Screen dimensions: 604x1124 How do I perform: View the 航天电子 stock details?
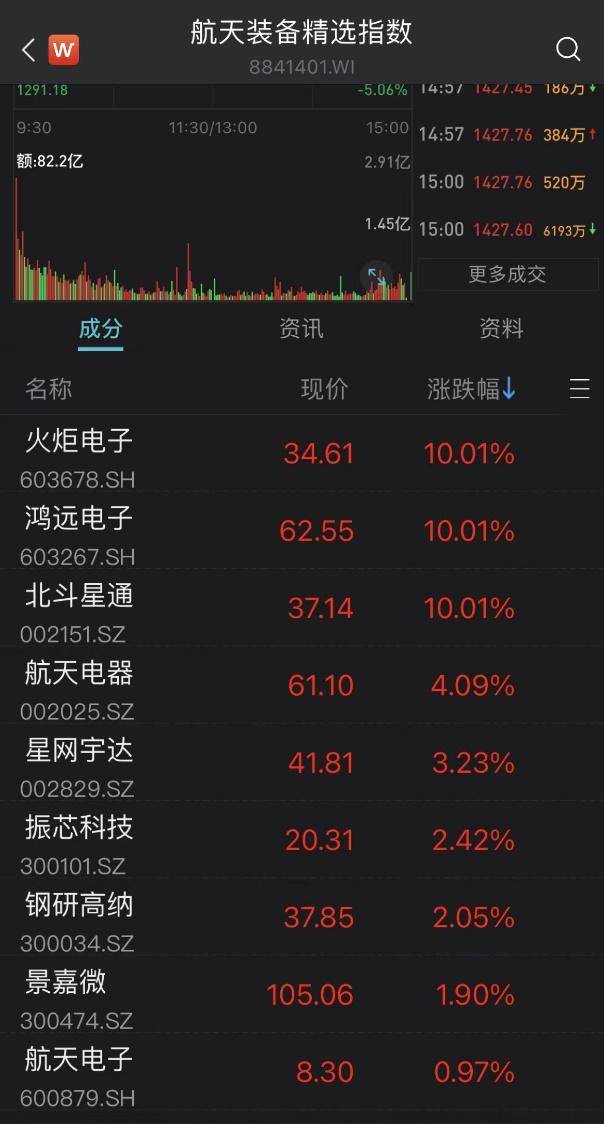tap(302, 1073)
